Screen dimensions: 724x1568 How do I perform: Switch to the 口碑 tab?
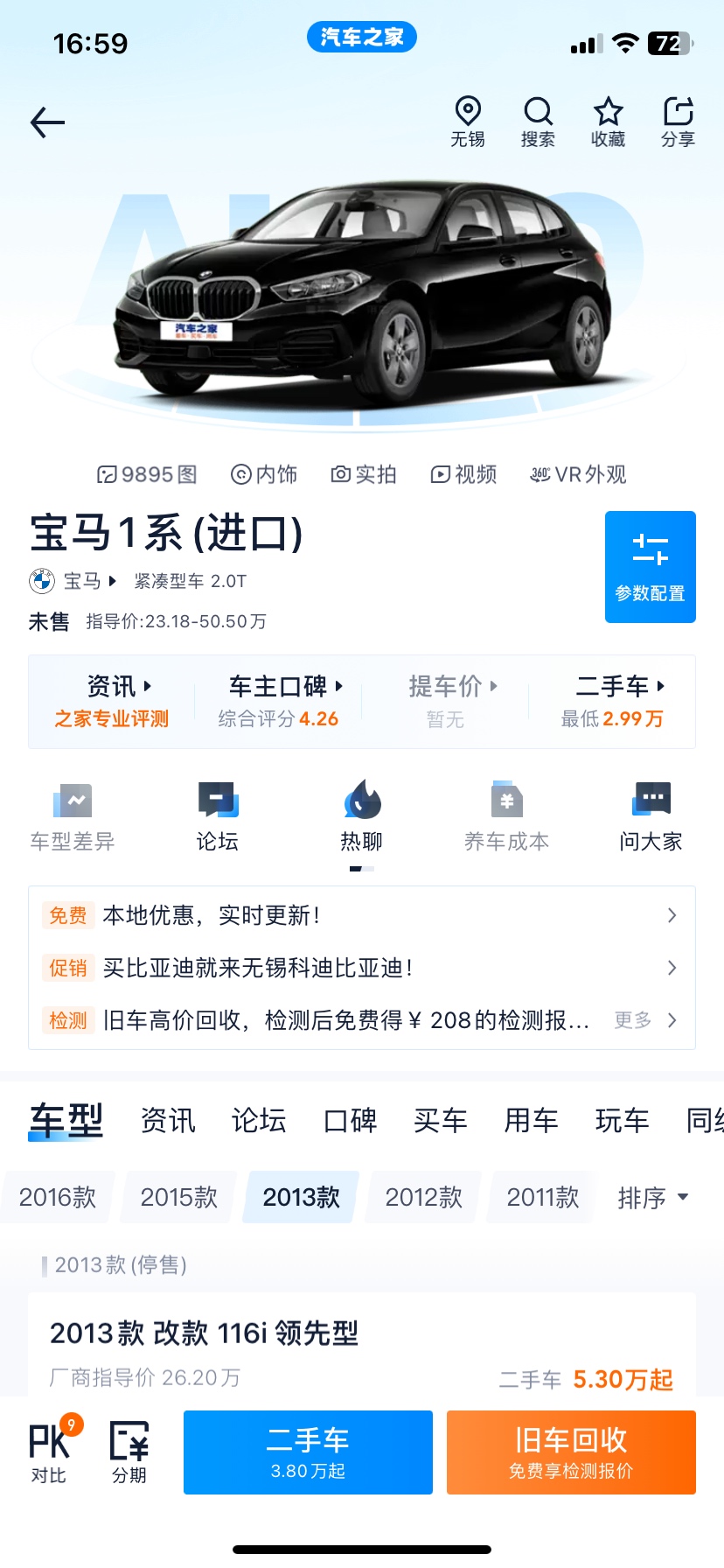(x=350, y=1120)
